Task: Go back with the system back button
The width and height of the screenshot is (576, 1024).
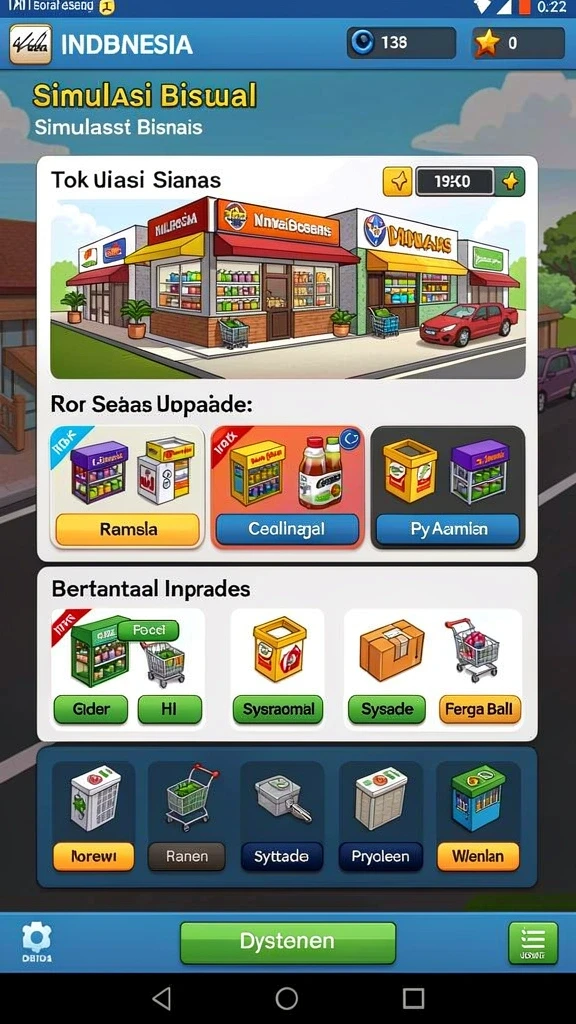Action: [x=161, y=999]
